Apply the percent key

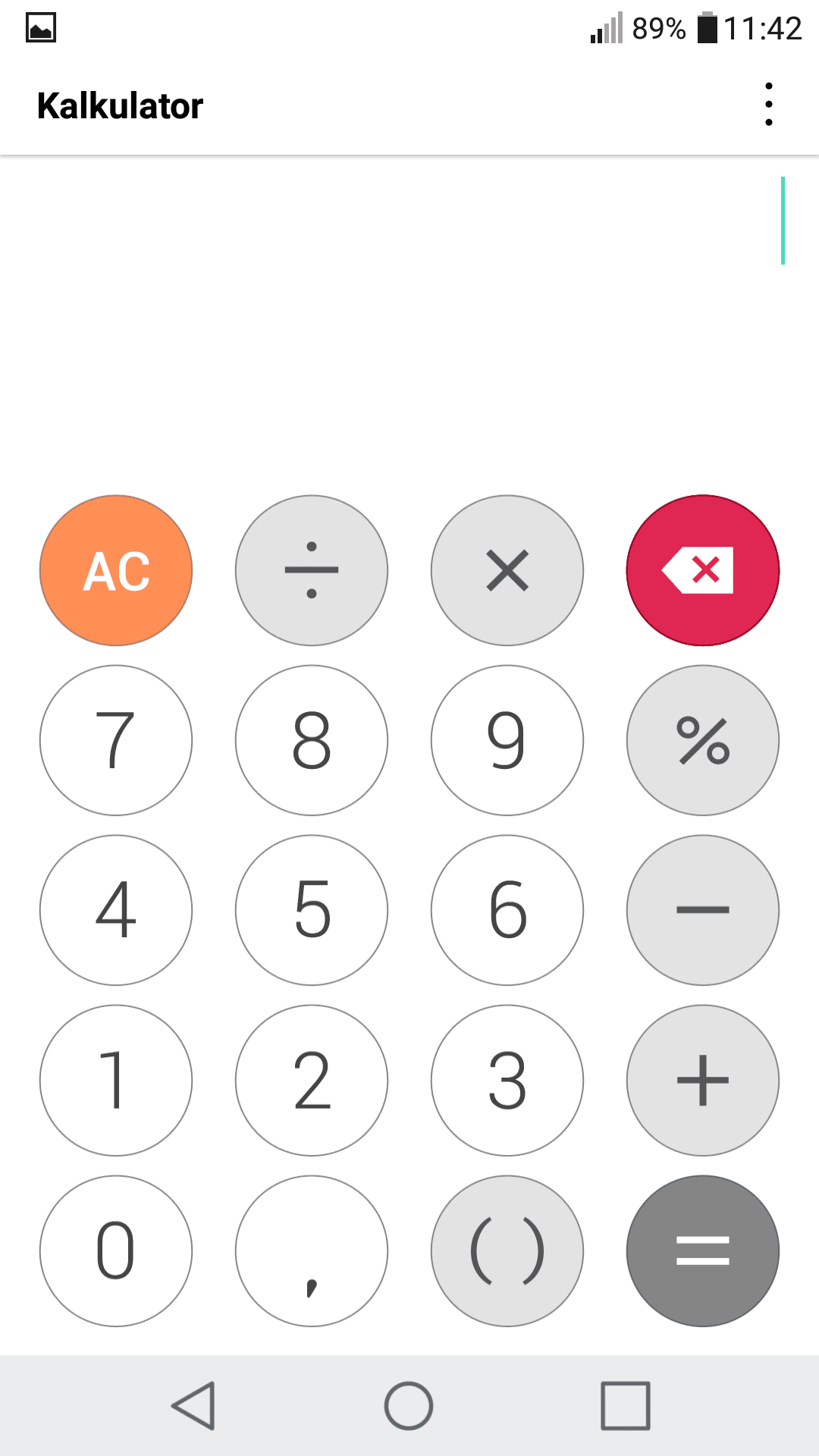click(703, 740)
